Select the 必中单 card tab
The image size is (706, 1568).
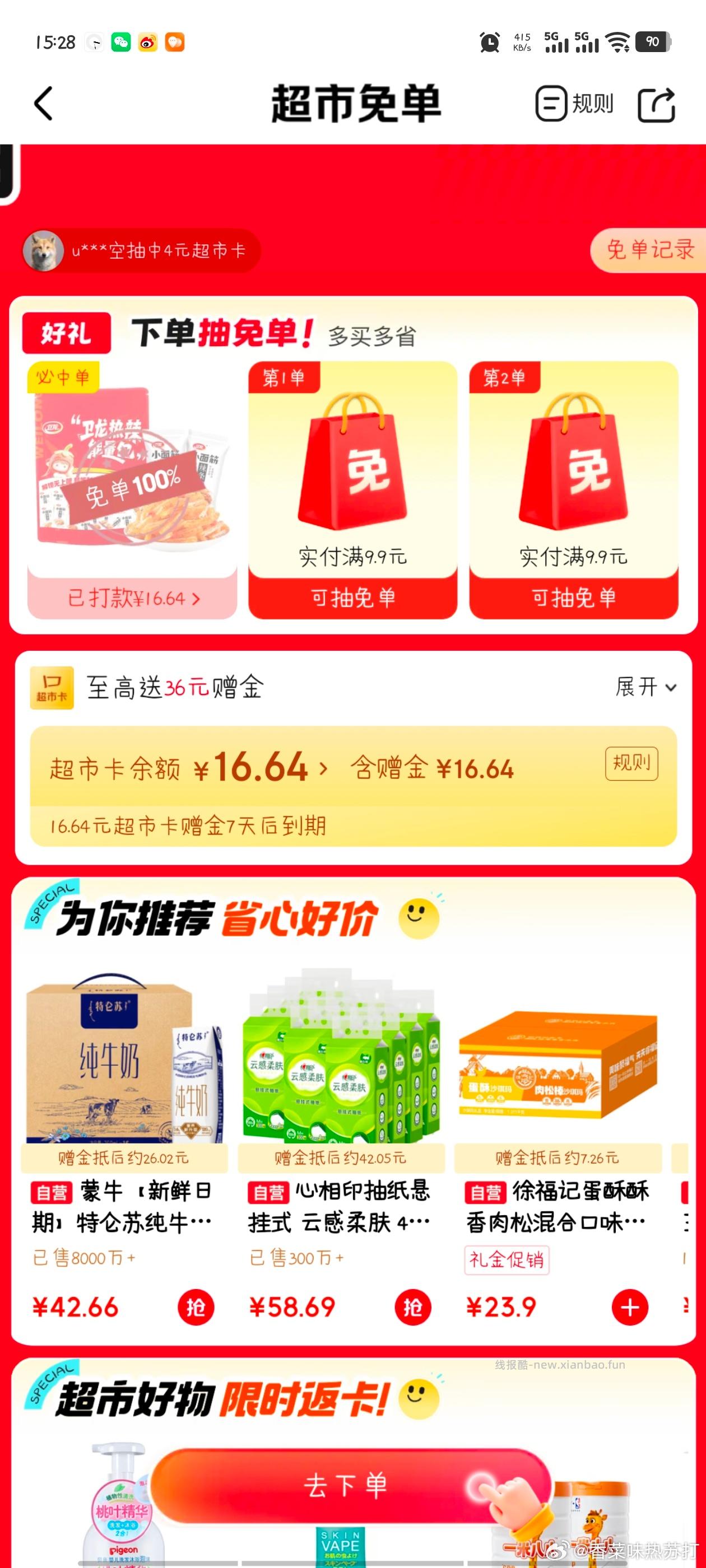(x=63, y=378)
